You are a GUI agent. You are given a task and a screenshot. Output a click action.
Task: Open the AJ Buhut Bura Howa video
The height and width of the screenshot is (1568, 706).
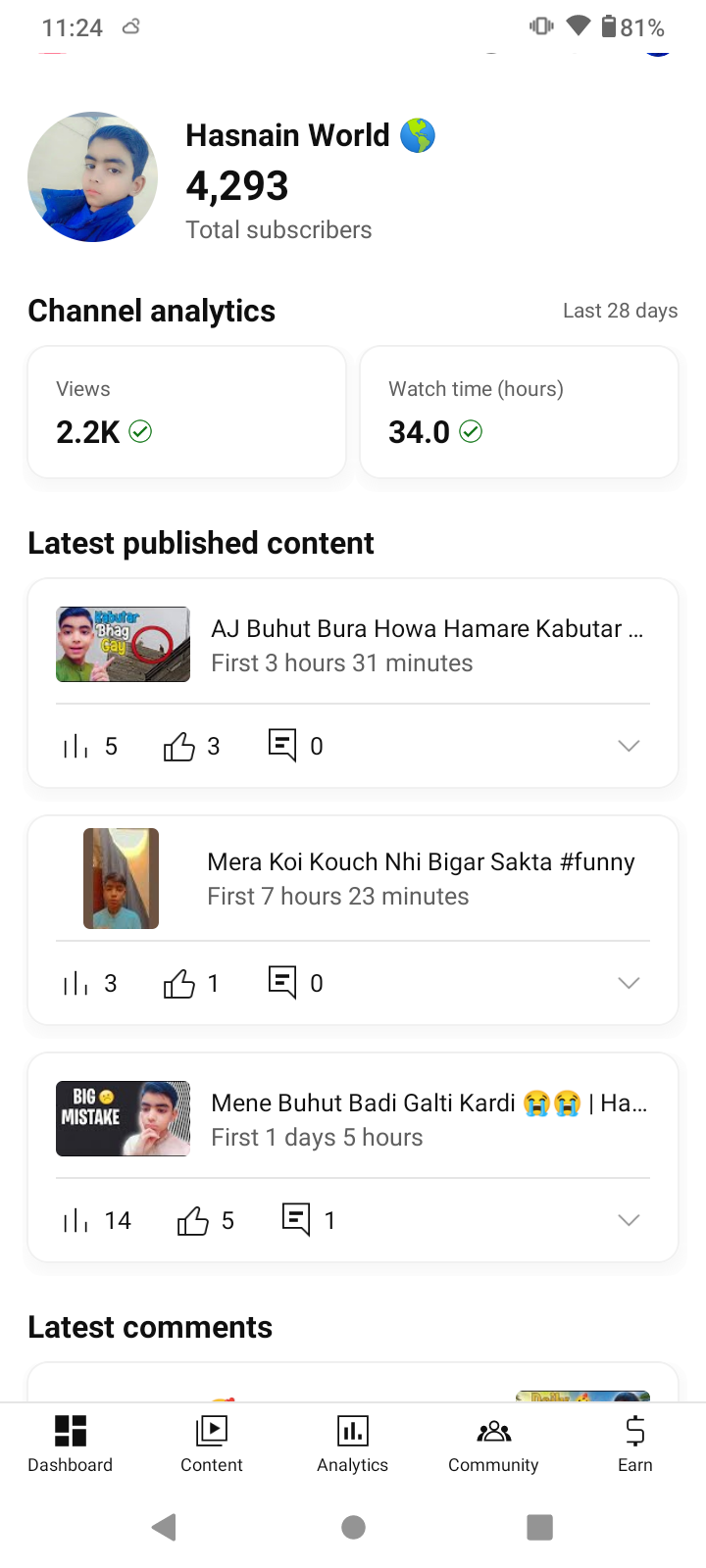[353, 644]
